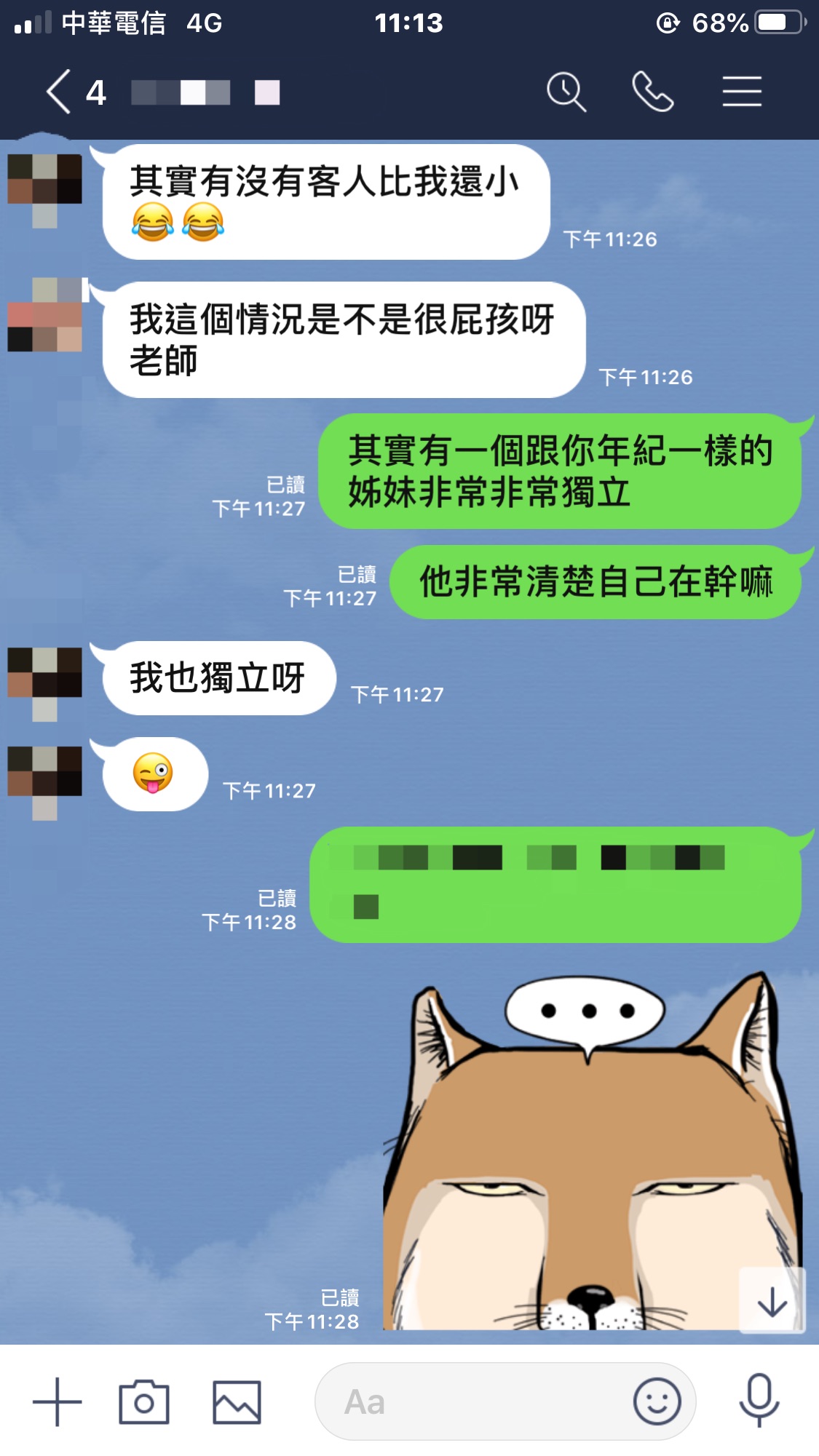Record a voice message with the microphone
819x1456 pixels.
759,1401
